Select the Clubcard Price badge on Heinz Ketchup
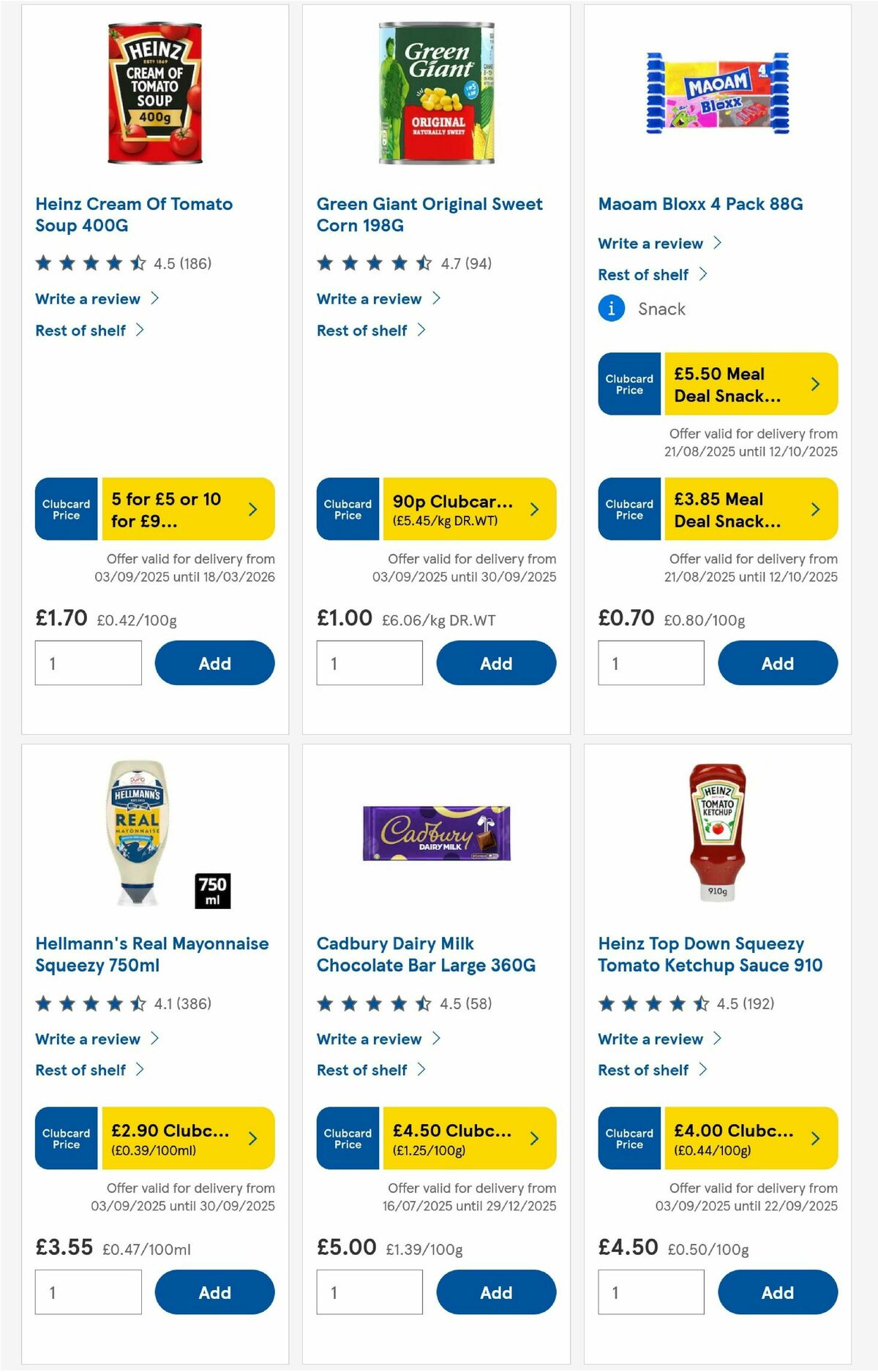Image resolution: width=878 pixels, height=1372 pixels. coord(628,1138)
